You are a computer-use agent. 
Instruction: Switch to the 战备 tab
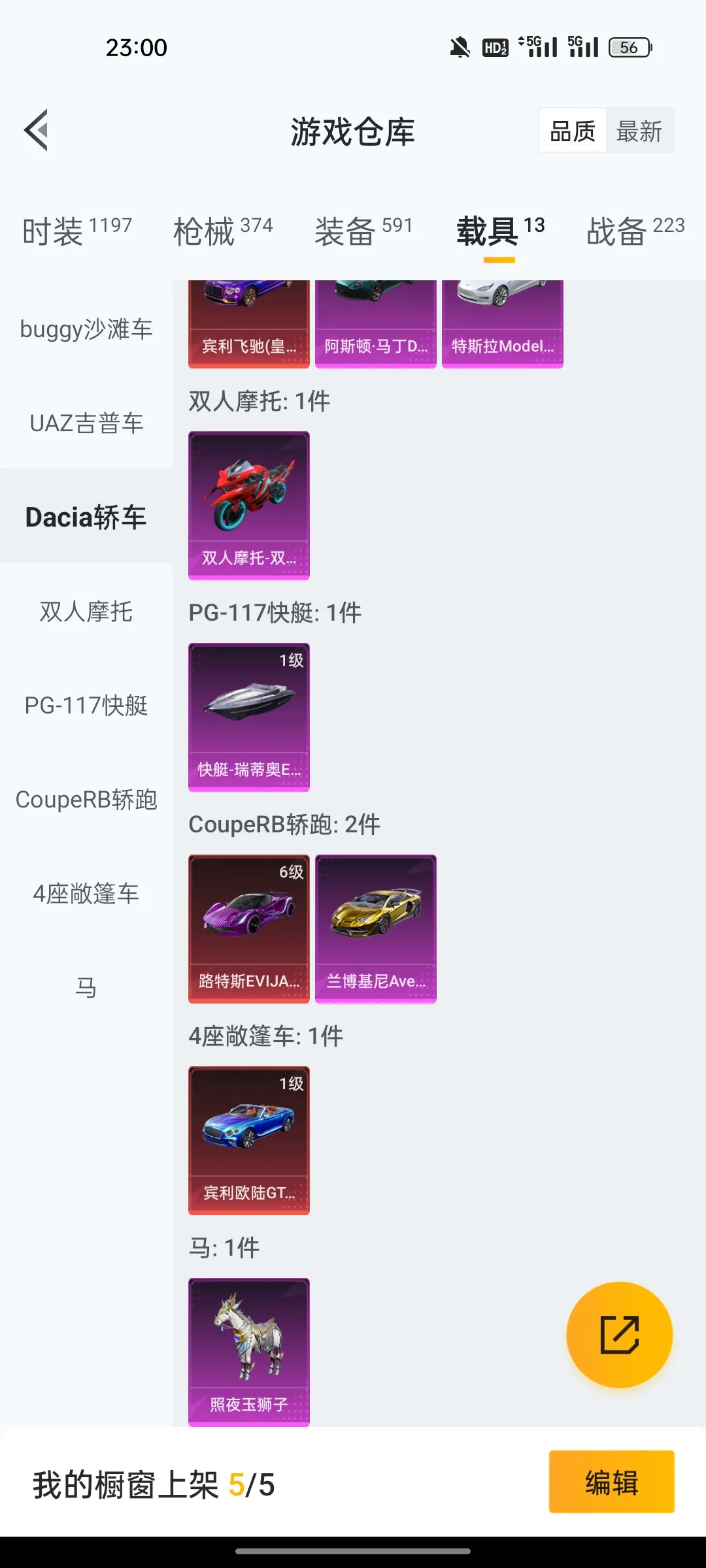[635, 231]
